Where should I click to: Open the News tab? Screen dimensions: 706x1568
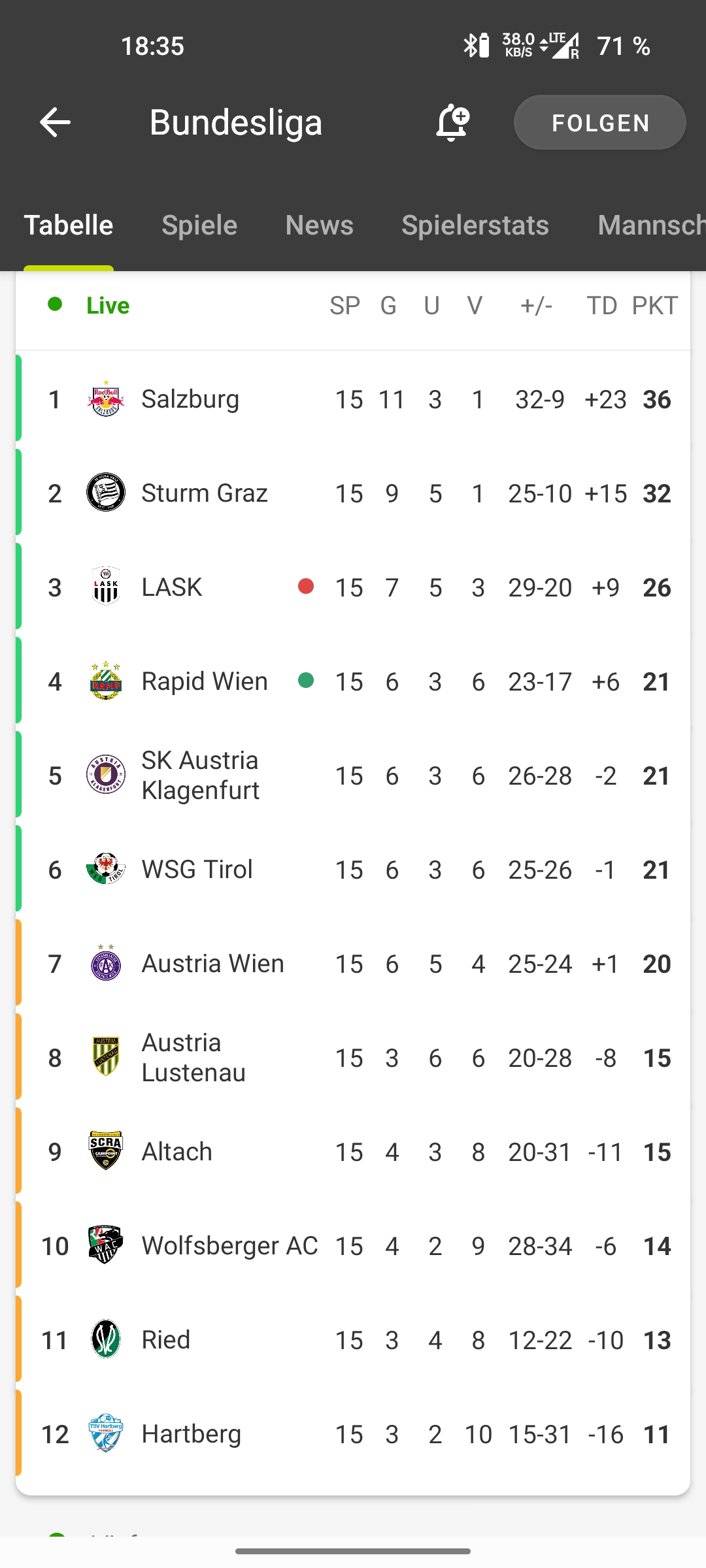[320, 225]
